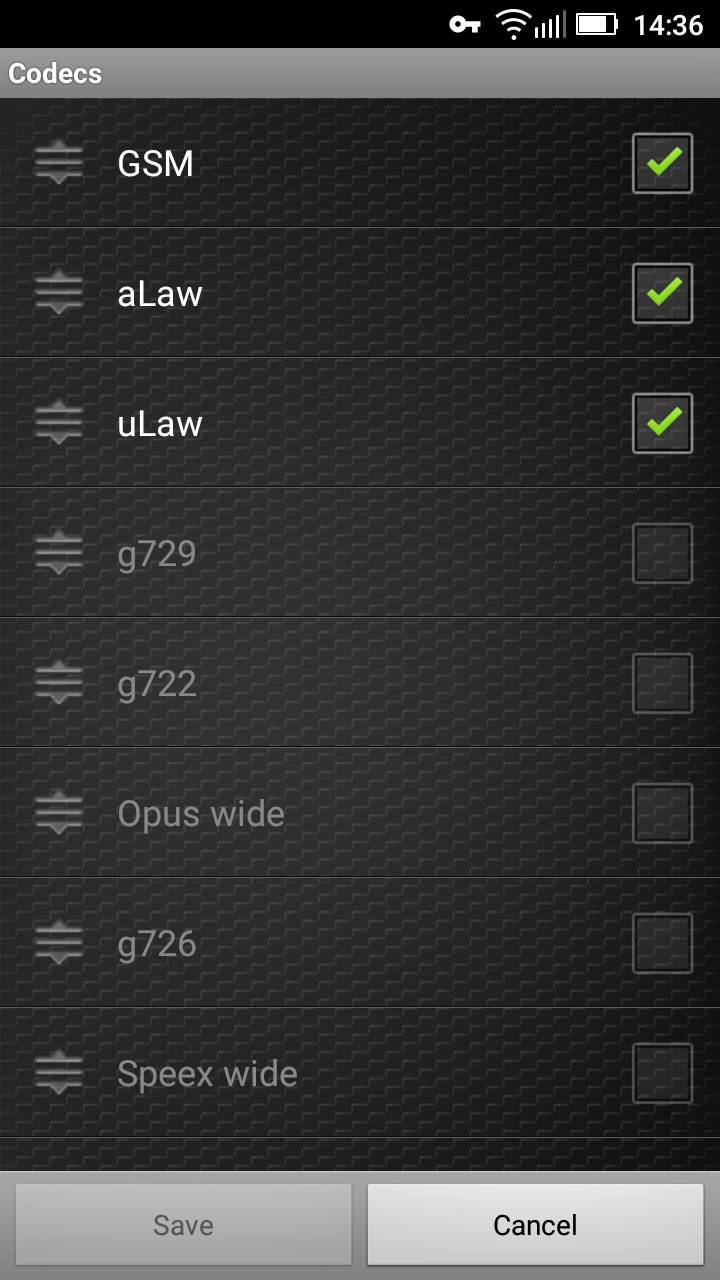Tap the Cancel button

[535, 1225]
